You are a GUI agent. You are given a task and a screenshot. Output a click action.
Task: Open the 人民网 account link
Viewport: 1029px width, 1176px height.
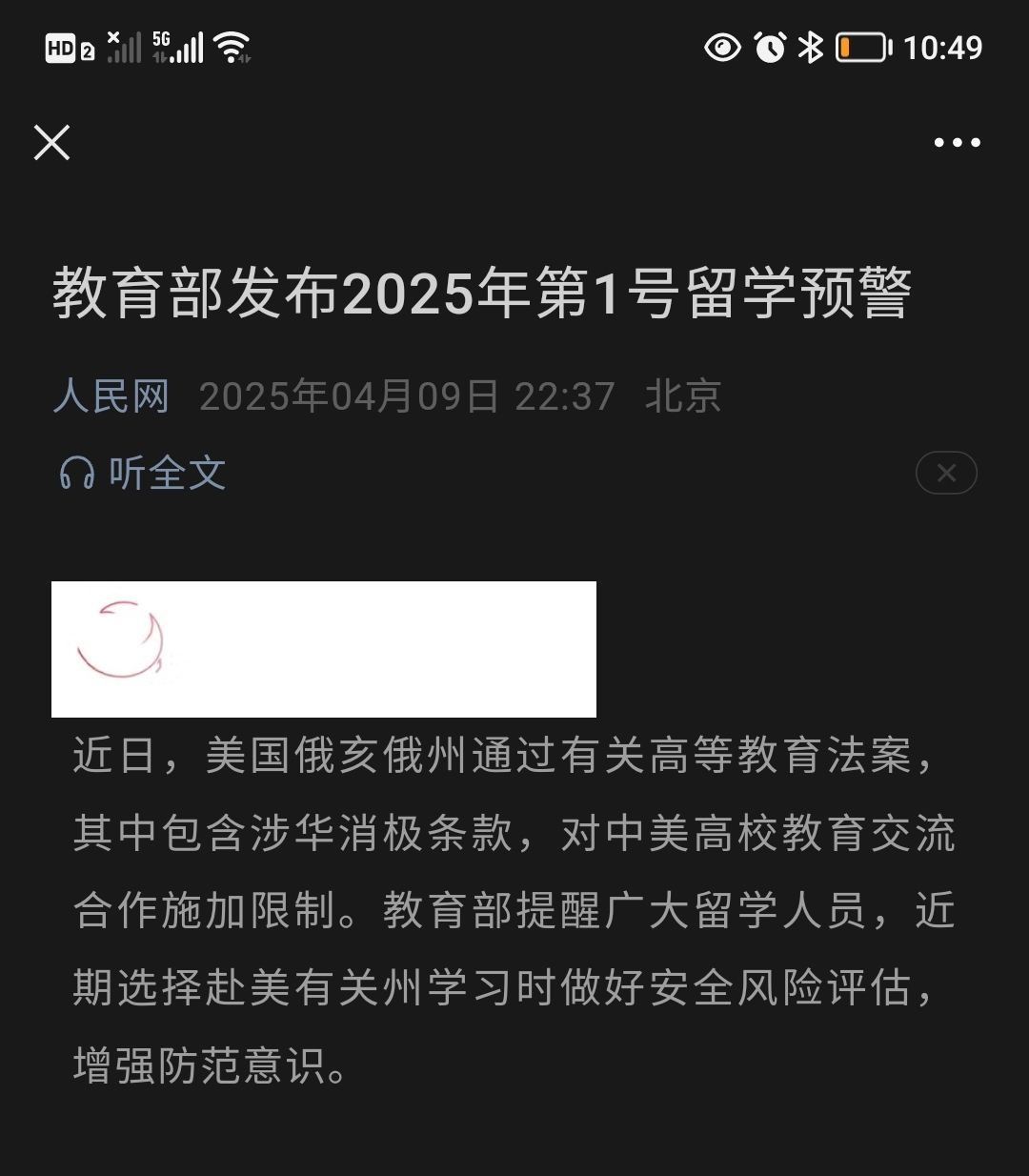pos(111,395)
